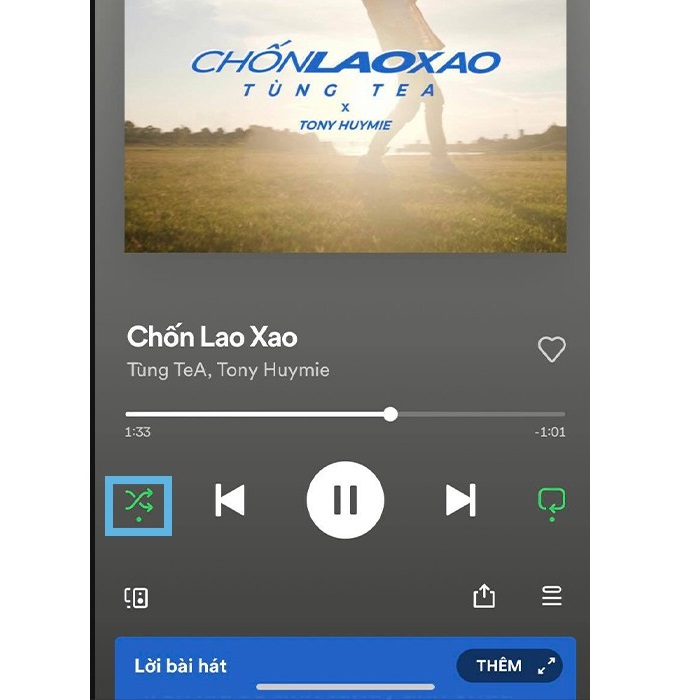Like Chốn Lao Xao with the heart
Screen dimensions: 700x700
point(551,349)
